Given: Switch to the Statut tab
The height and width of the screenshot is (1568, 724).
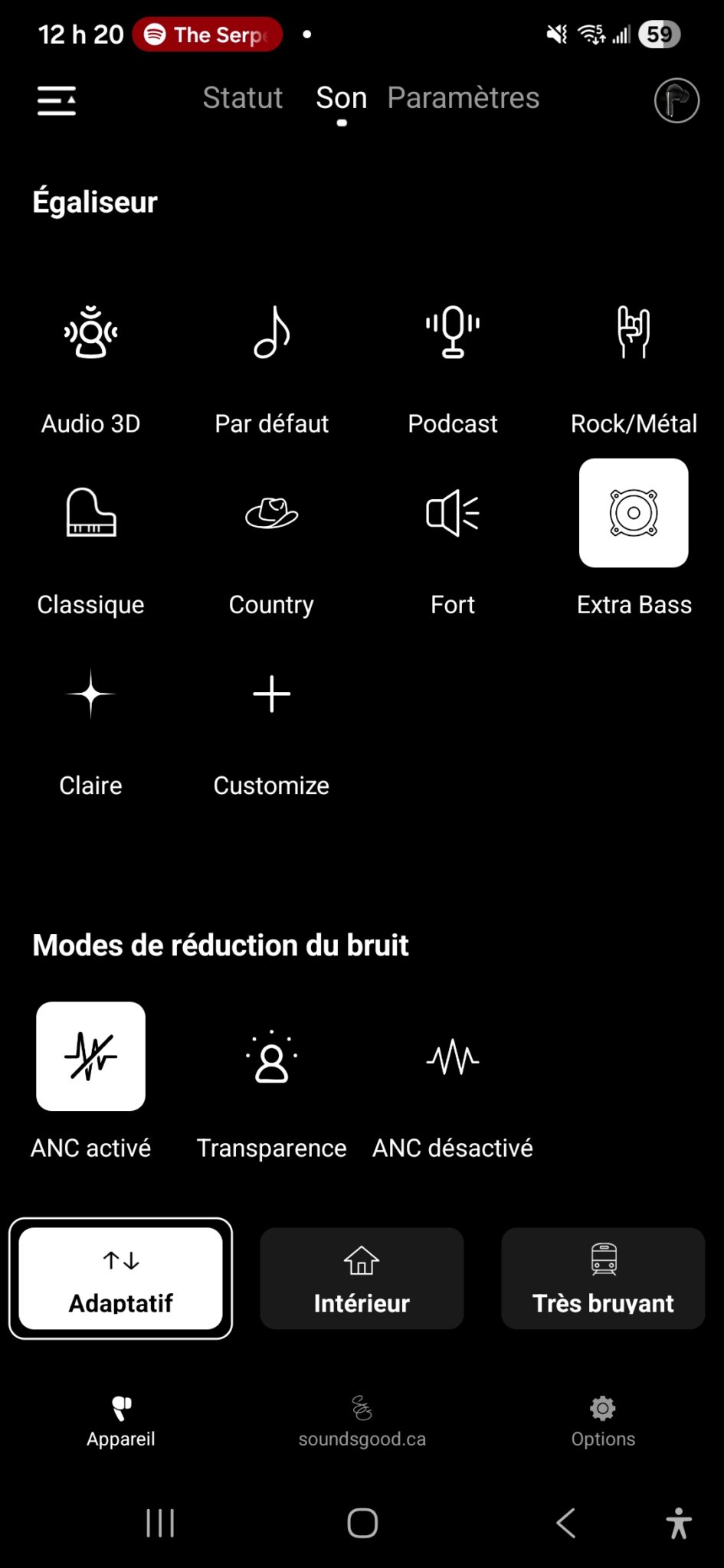Looking at the screenshot, I should 242,98.
